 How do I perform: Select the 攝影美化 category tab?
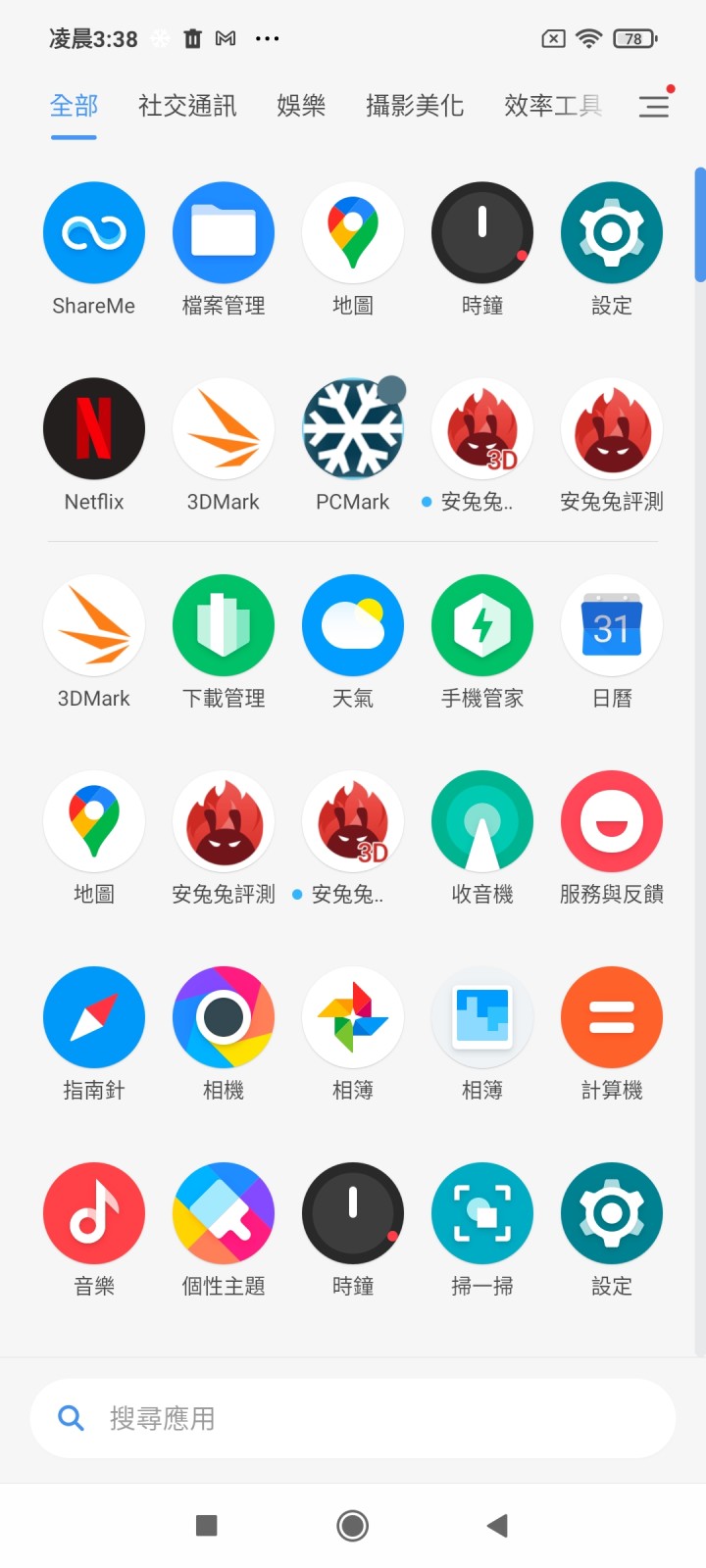coord(414,106)
